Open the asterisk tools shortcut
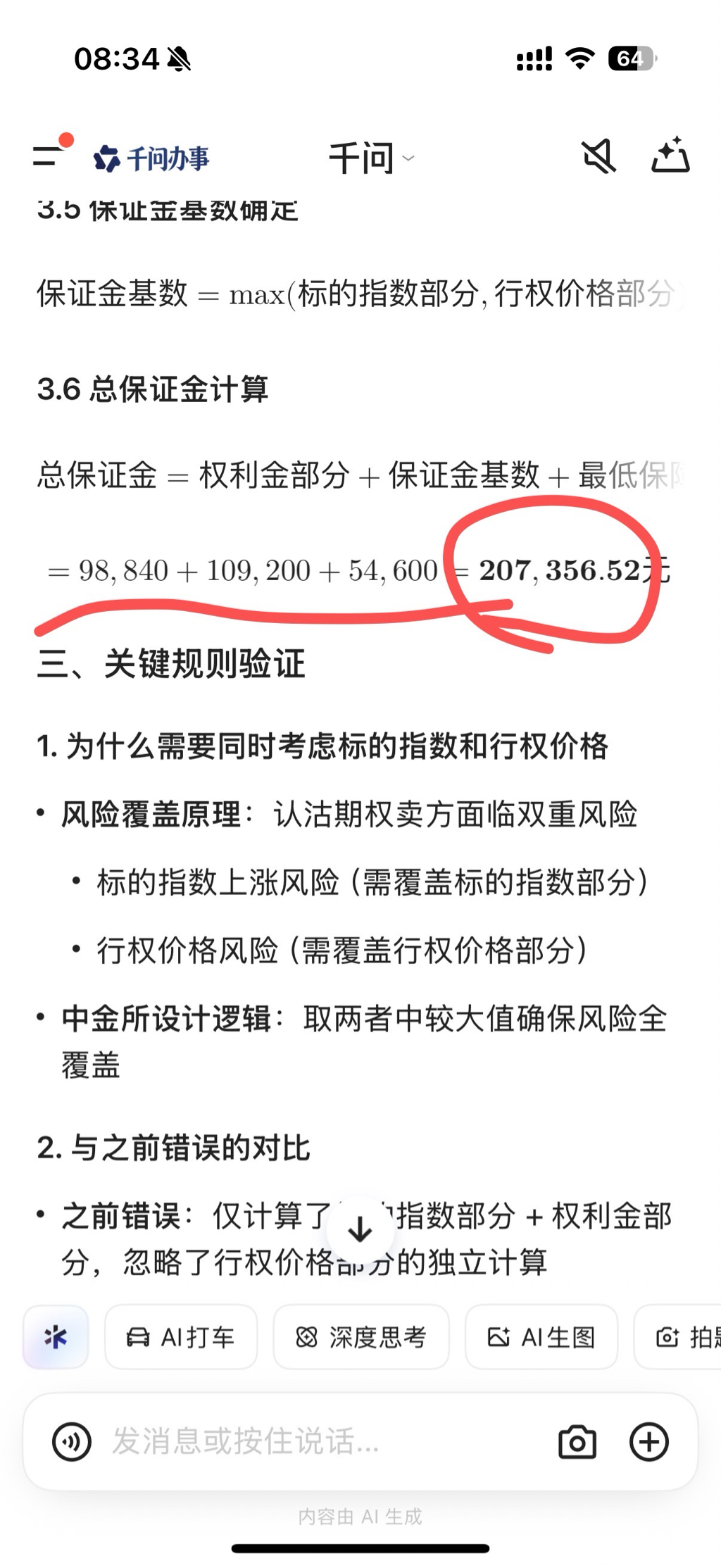Viewport: 721px width, 1568px height. pyautogui.click(x=56, y=1336)
